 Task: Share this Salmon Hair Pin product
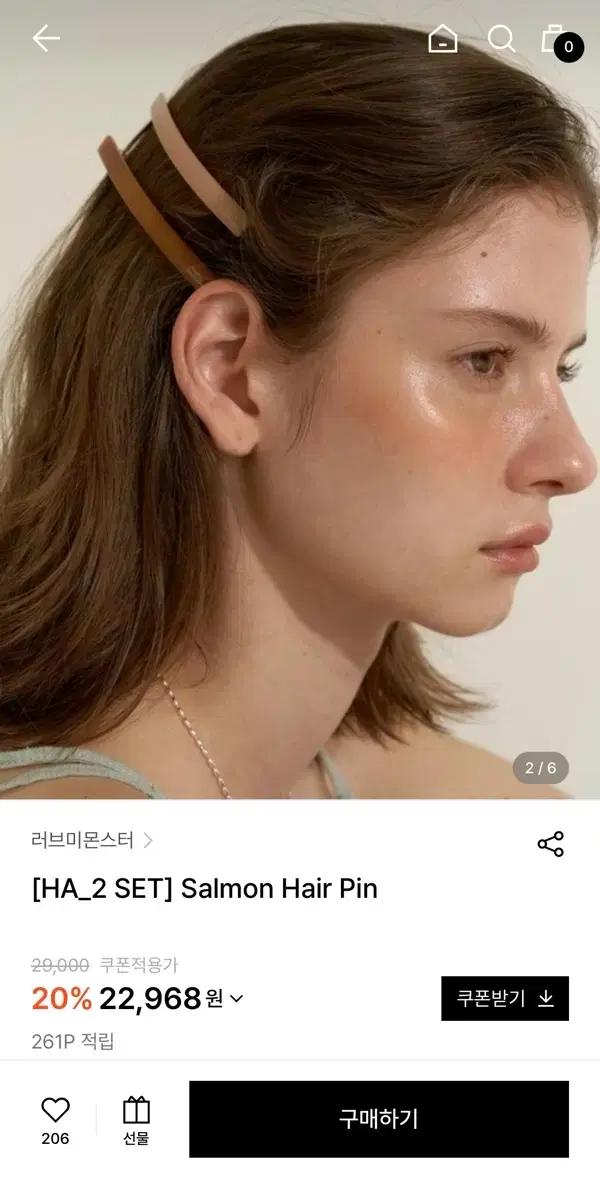pyautogui.click(x=550, y=844)
